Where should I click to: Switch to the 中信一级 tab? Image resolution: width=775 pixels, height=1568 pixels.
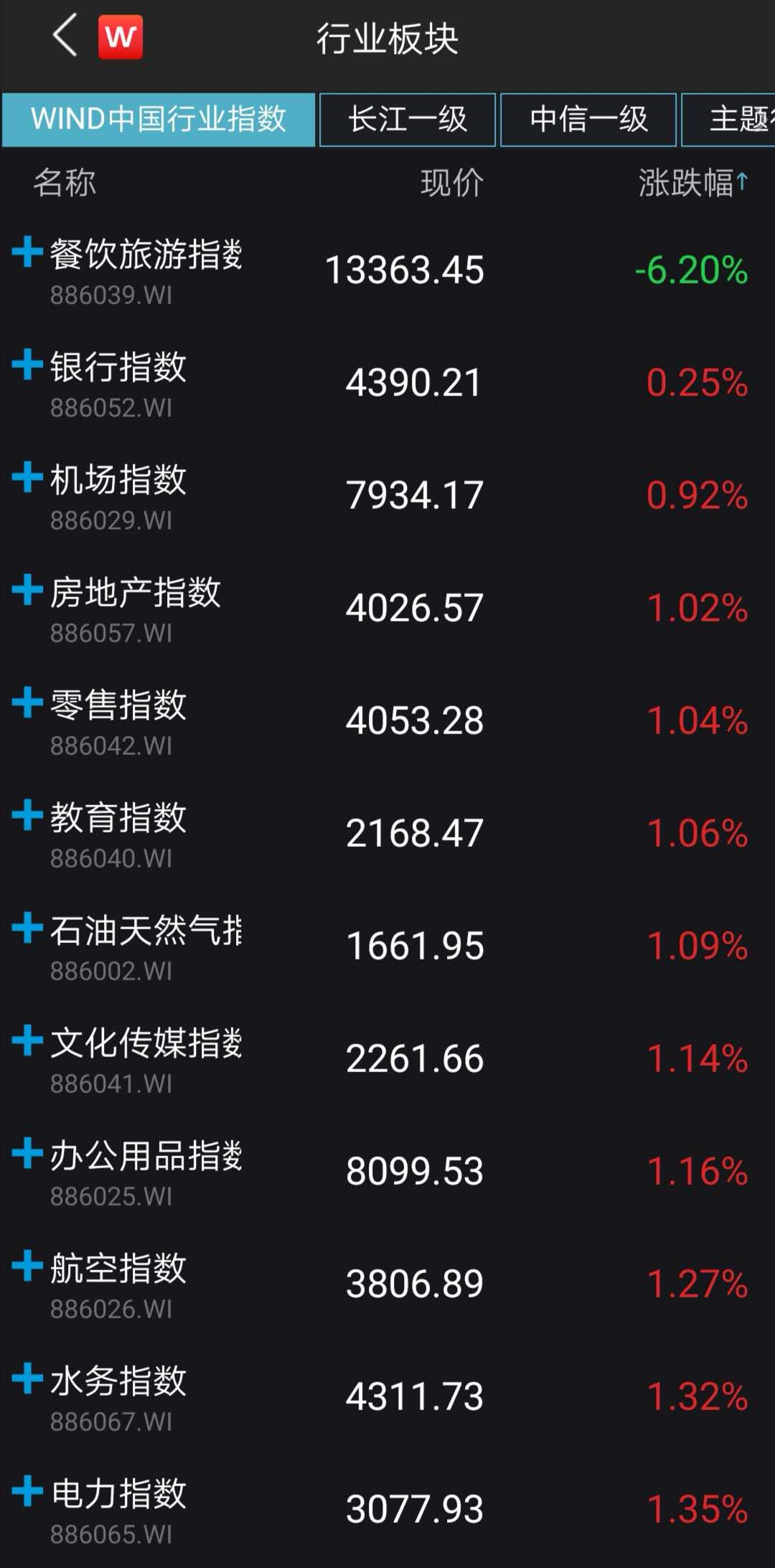[x=588, y=119]
